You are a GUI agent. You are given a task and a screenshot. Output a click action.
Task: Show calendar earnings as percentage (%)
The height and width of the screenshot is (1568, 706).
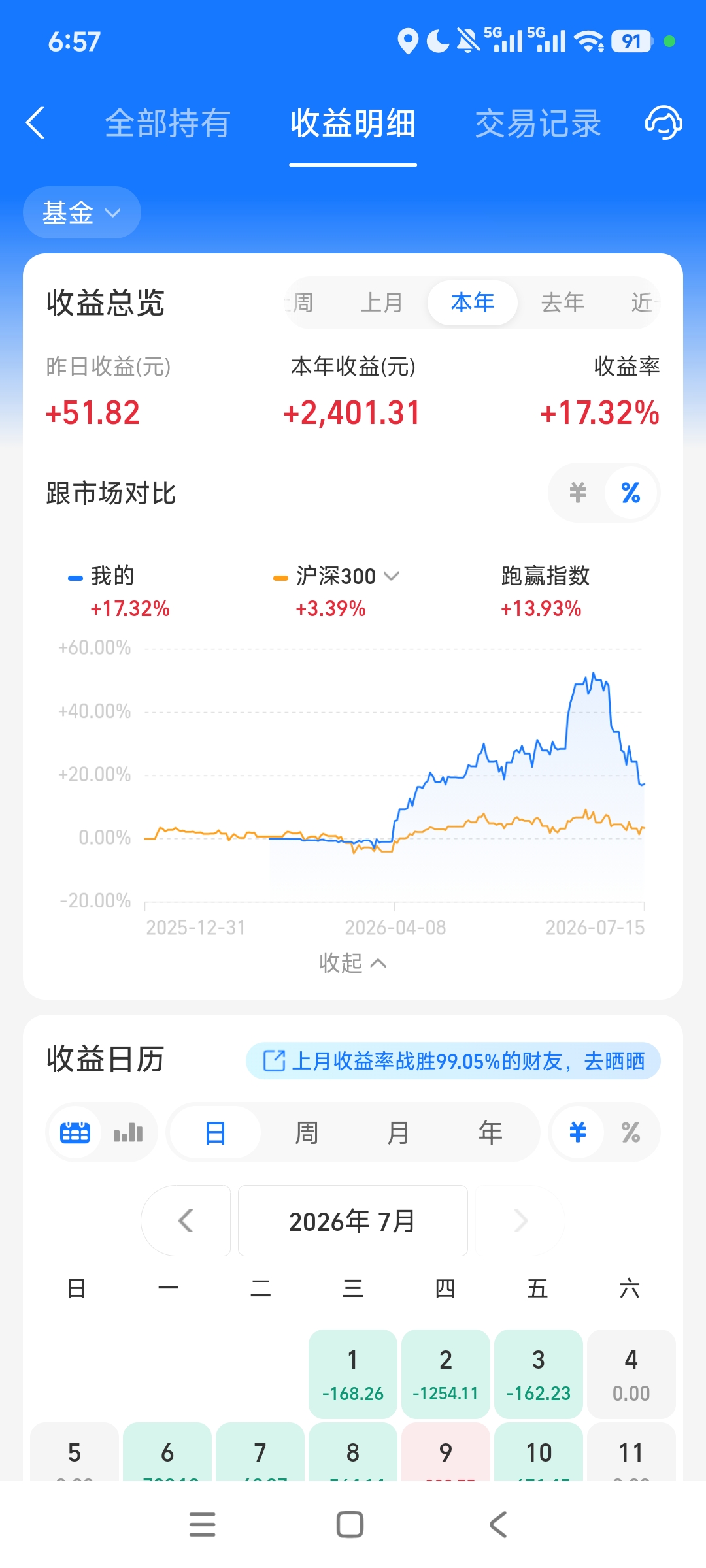[631, 1132]
